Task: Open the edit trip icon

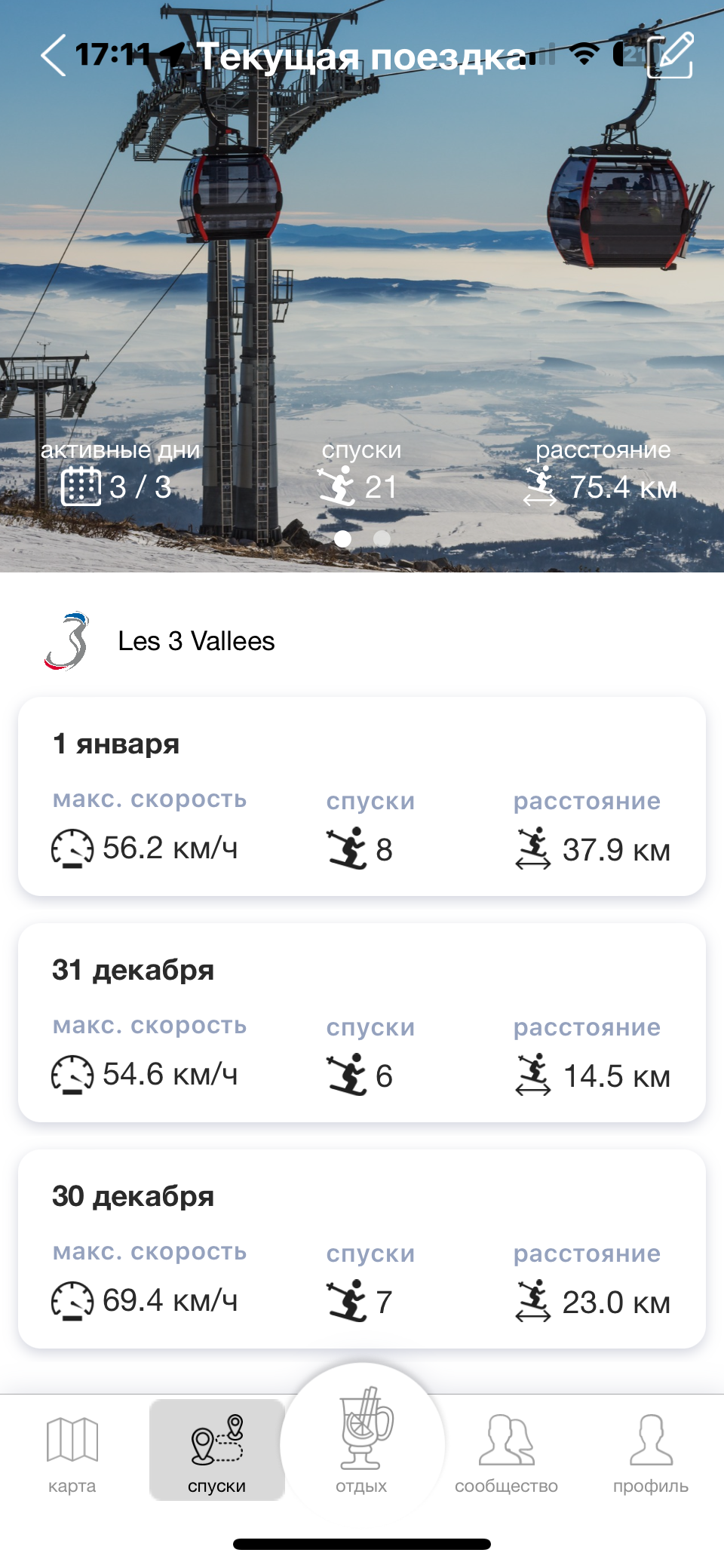Action: 670,55
